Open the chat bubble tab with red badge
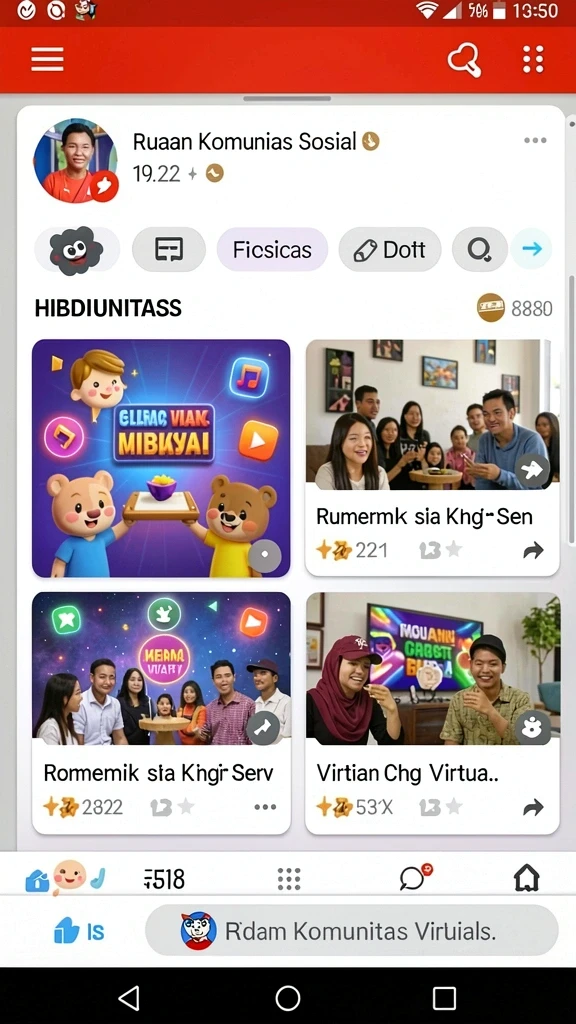576x1024 pixels. click(415, 877)
